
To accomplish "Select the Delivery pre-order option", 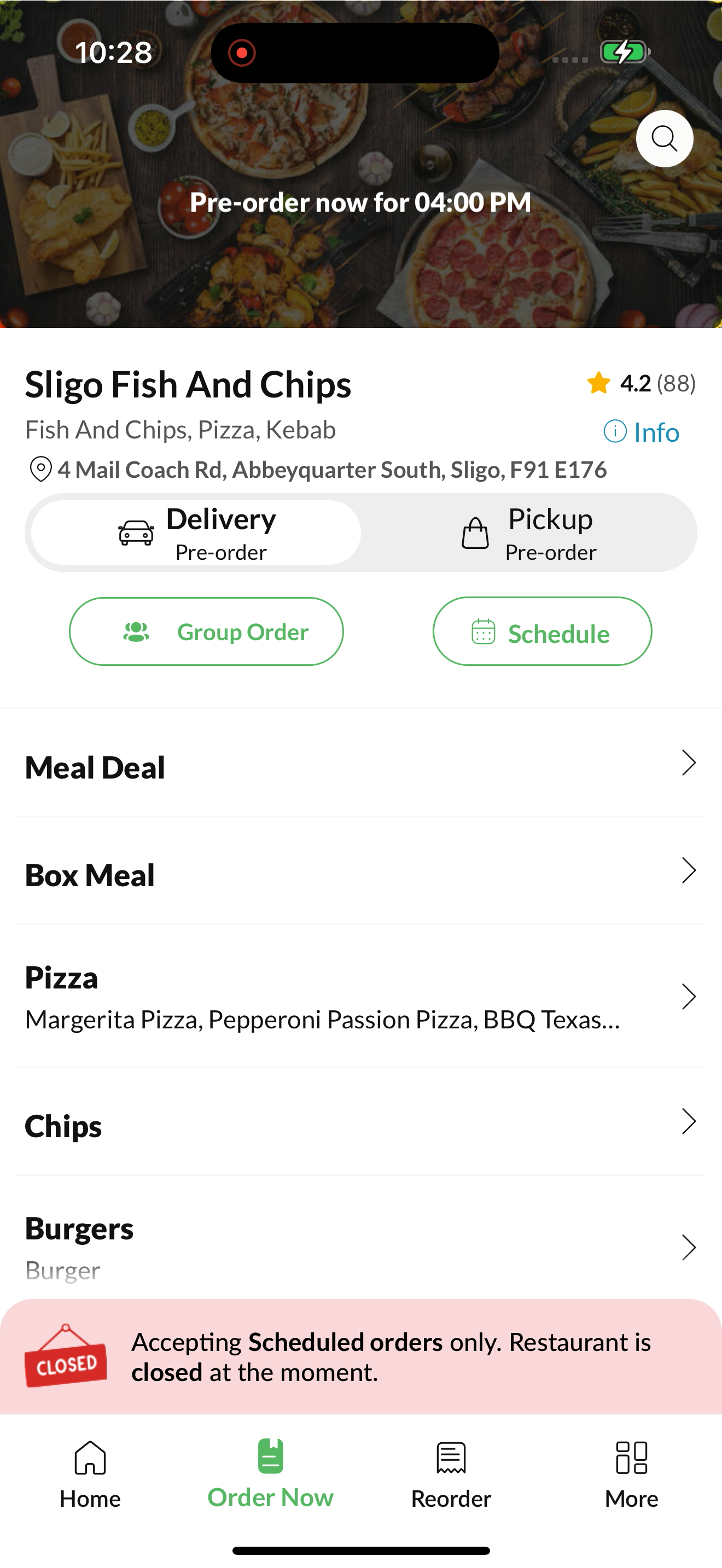I will [x=196, y=533].
